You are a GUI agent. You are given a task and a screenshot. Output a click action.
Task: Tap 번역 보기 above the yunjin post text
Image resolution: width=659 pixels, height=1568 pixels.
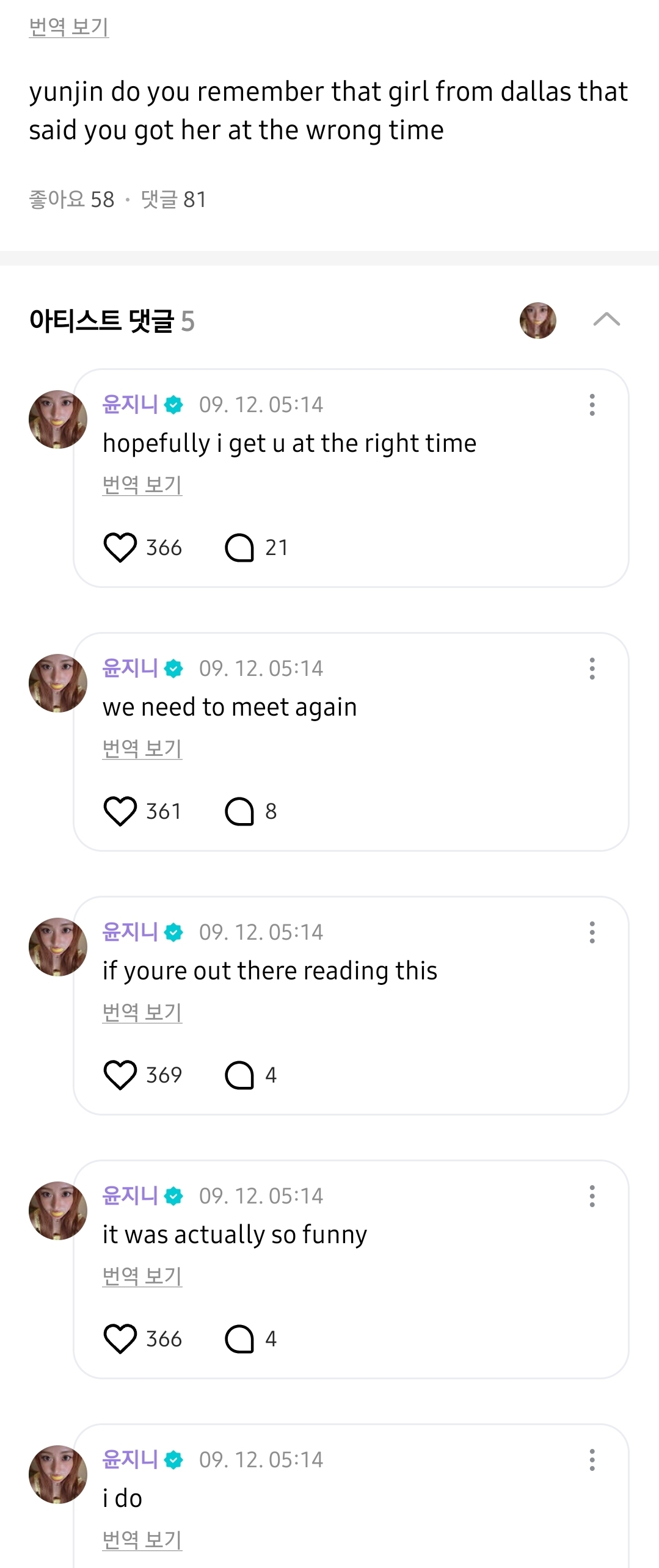68,27
